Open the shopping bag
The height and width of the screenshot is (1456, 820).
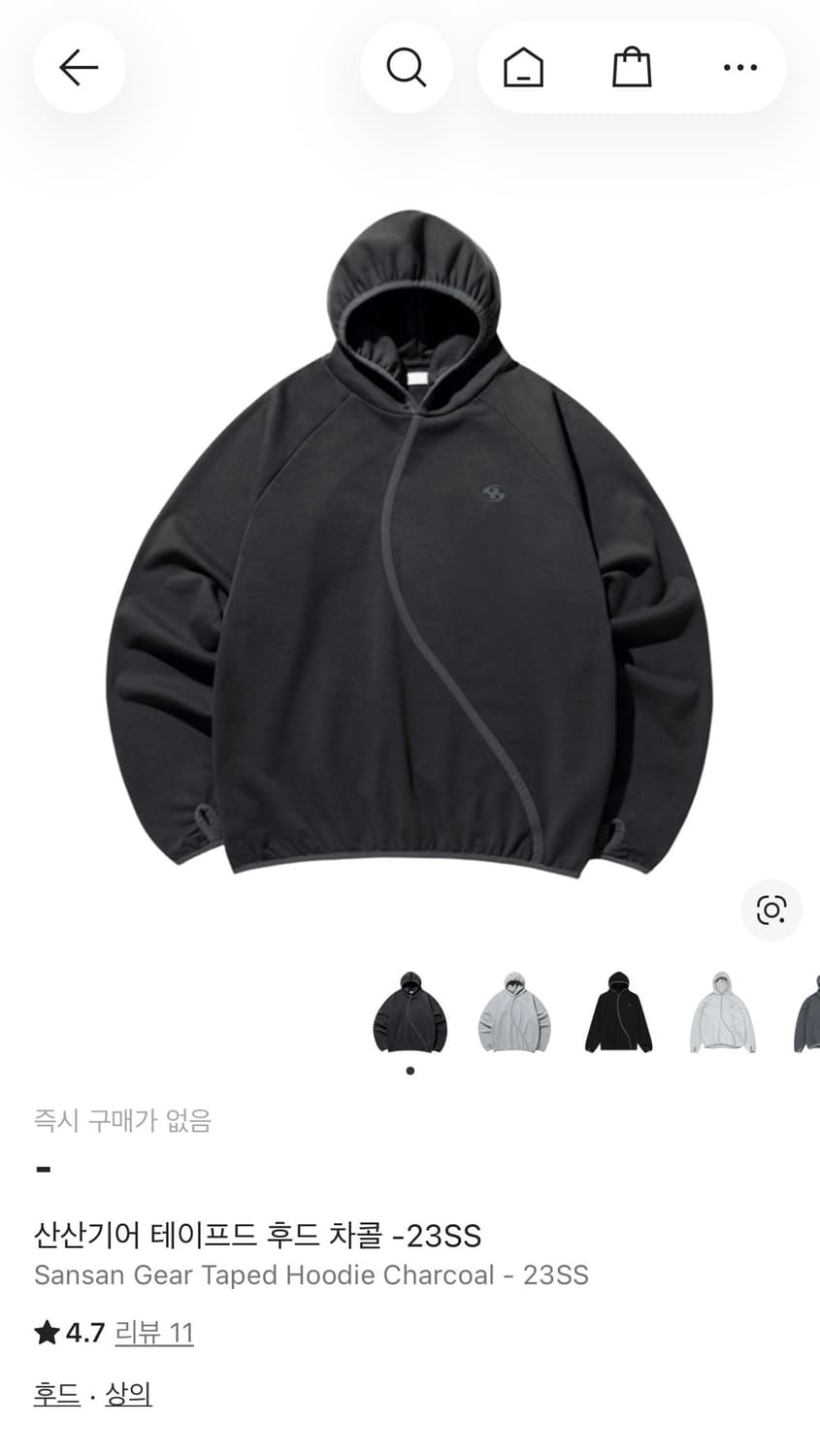(631, 67)
